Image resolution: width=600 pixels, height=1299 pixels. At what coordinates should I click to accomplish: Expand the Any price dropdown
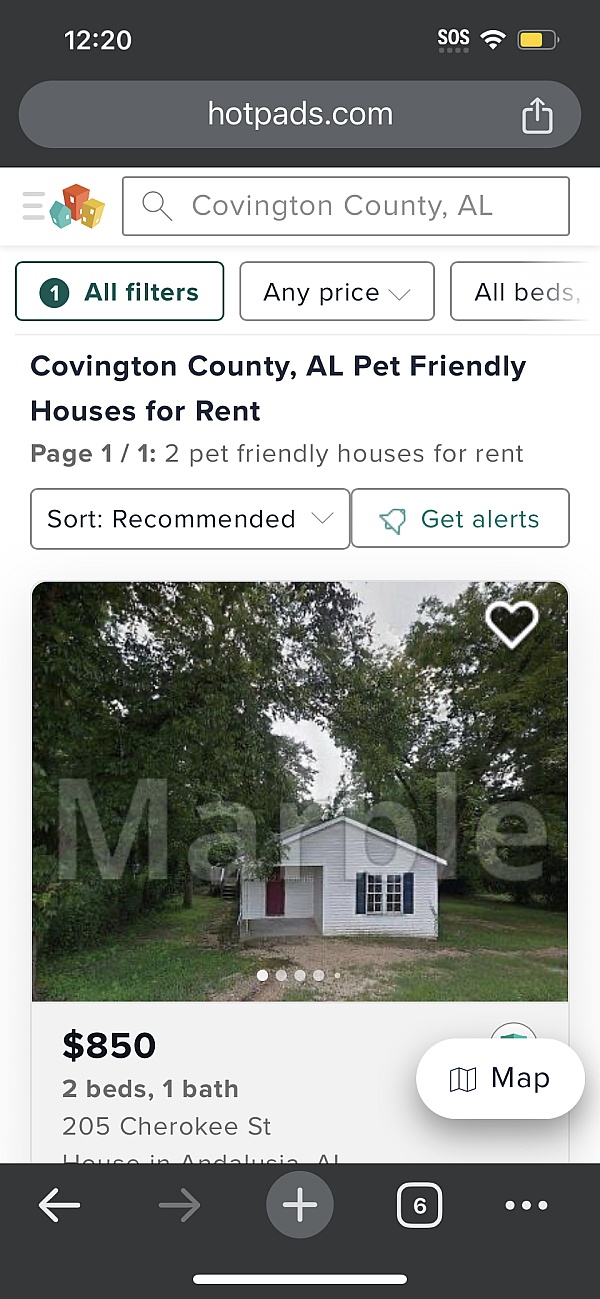tap(337, 292)
